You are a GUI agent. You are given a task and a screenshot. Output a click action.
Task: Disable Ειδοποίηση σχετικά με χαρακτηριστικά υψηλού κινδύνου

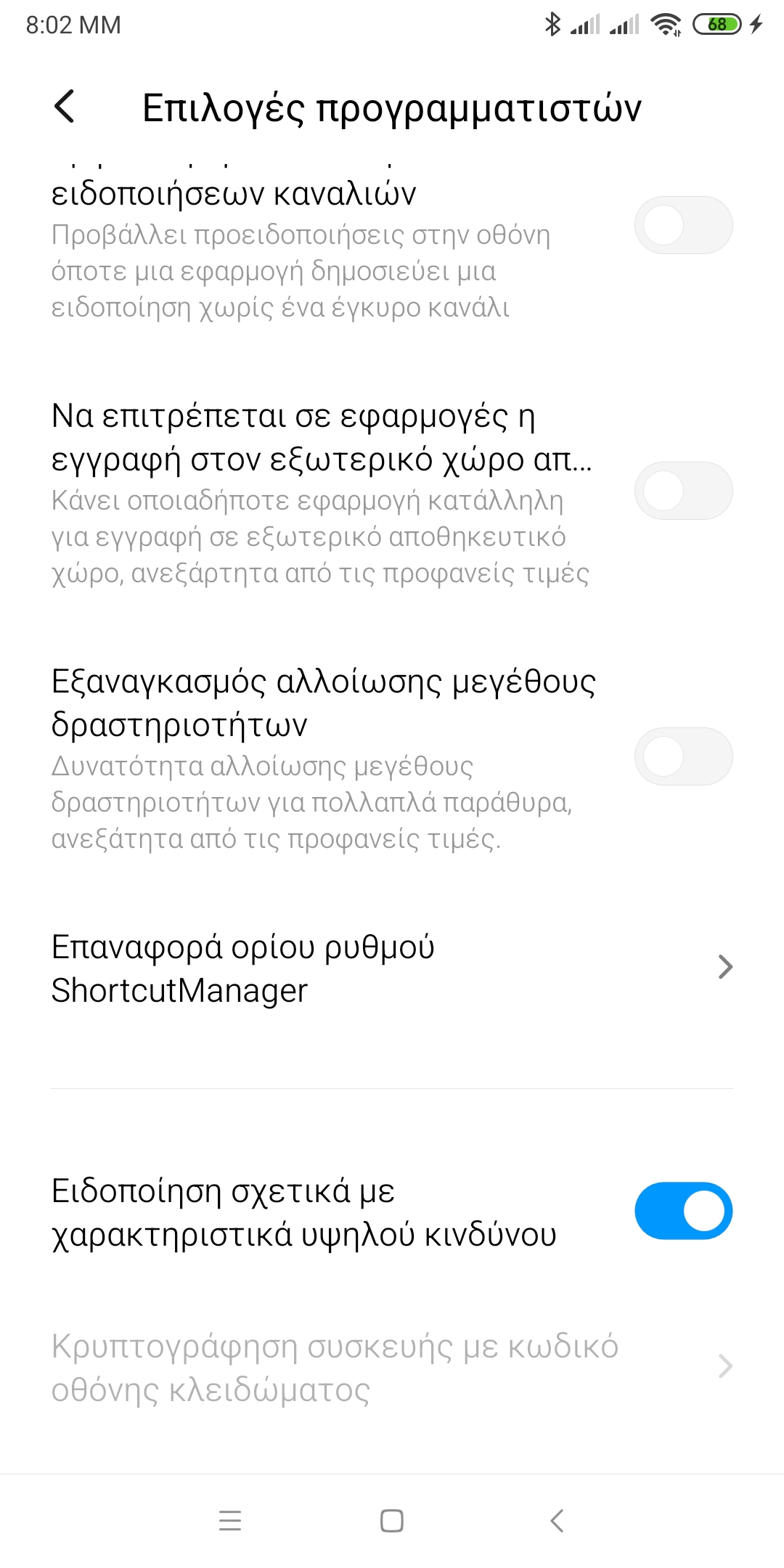[683, 1211]
